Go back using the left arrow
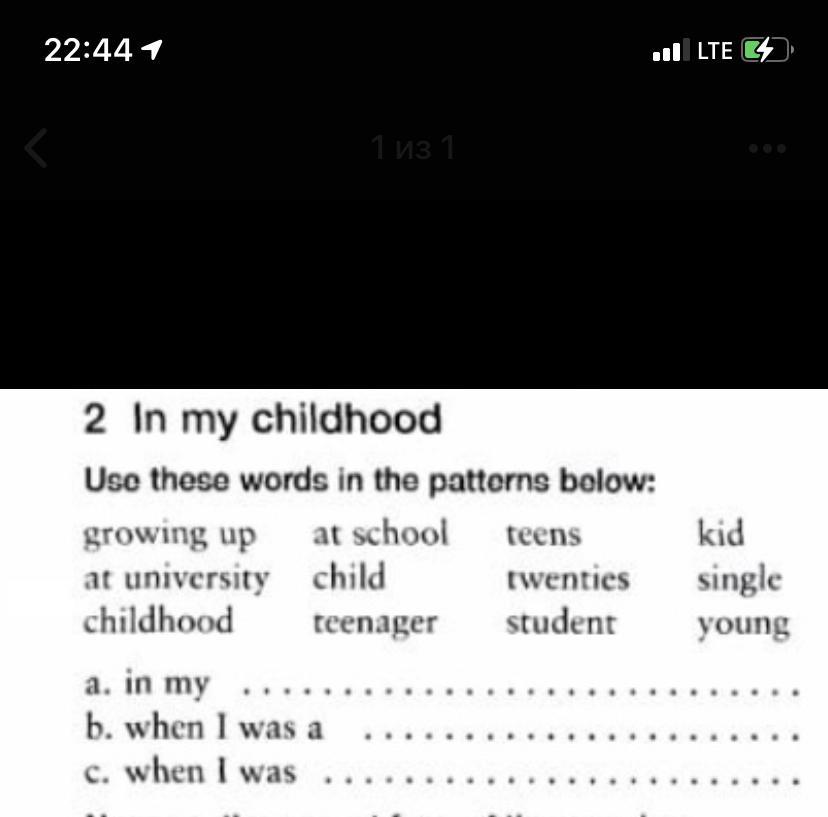 (x=36, y=149)
